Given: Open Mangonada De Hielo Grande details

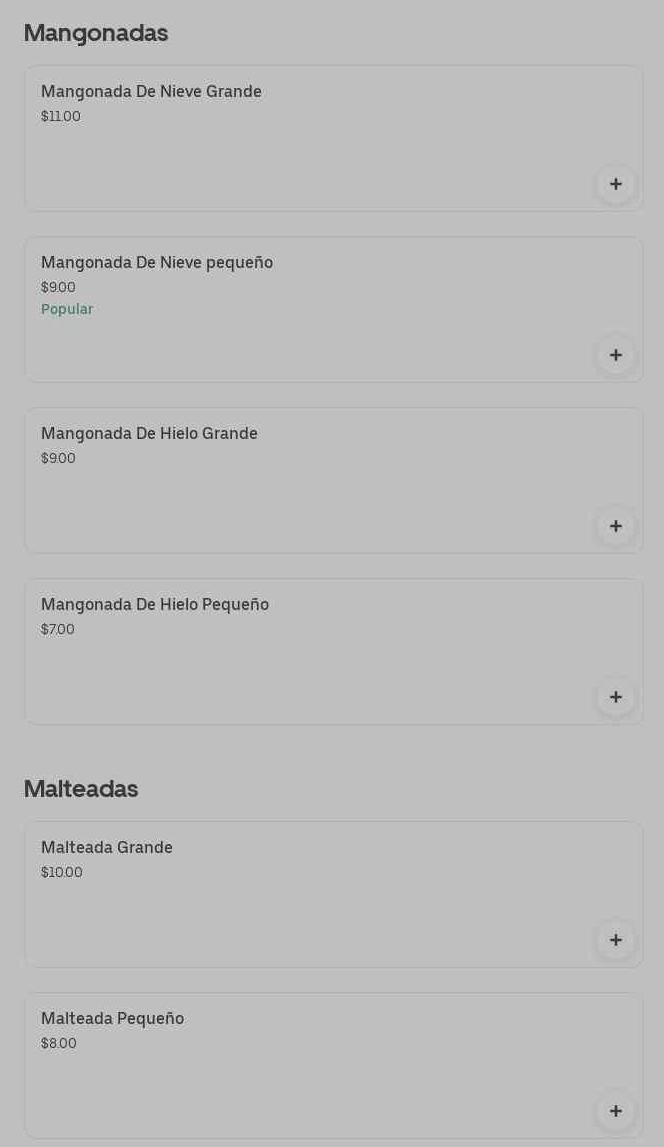Looking at the screenshot, I should pyautogui.click(x=300, y=480).
